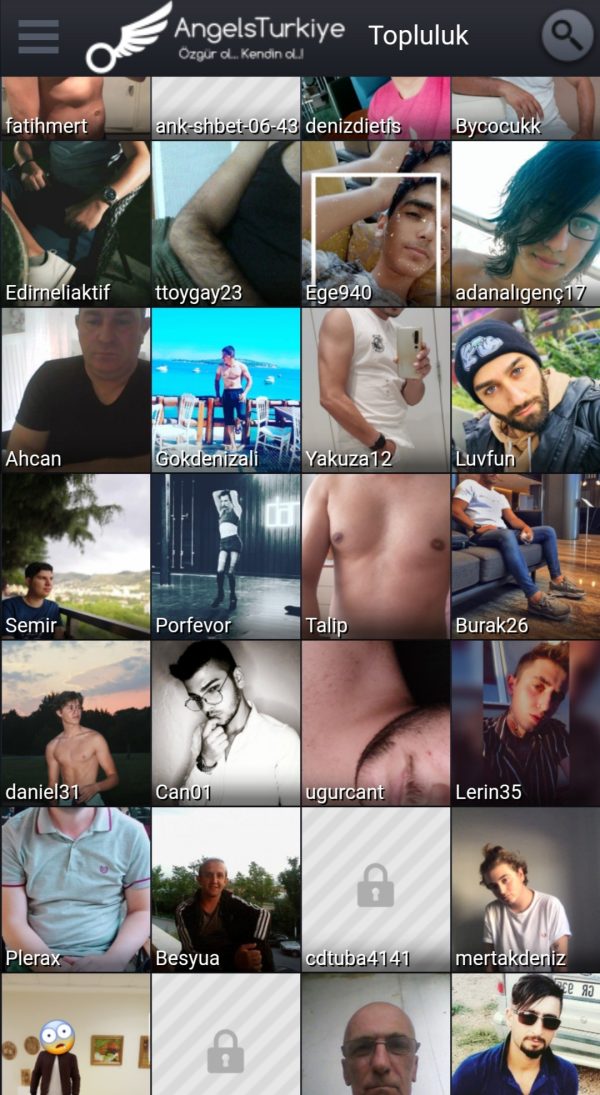Open locked profile cdtuba4141
This screenshot has width=600, height=1095.
pos(375,889)
